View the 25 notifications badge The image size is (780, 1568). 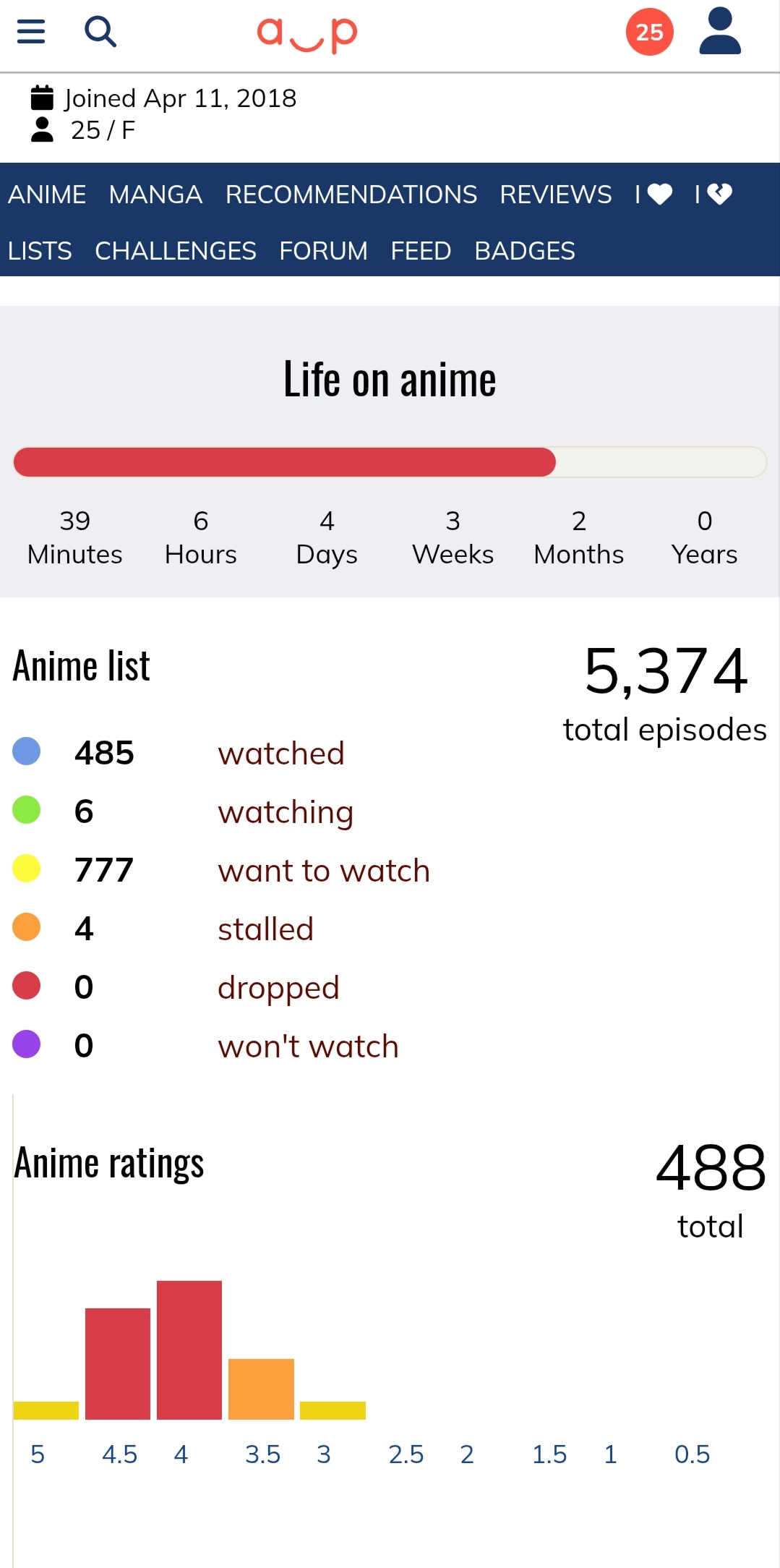click(x=649, y=33)
